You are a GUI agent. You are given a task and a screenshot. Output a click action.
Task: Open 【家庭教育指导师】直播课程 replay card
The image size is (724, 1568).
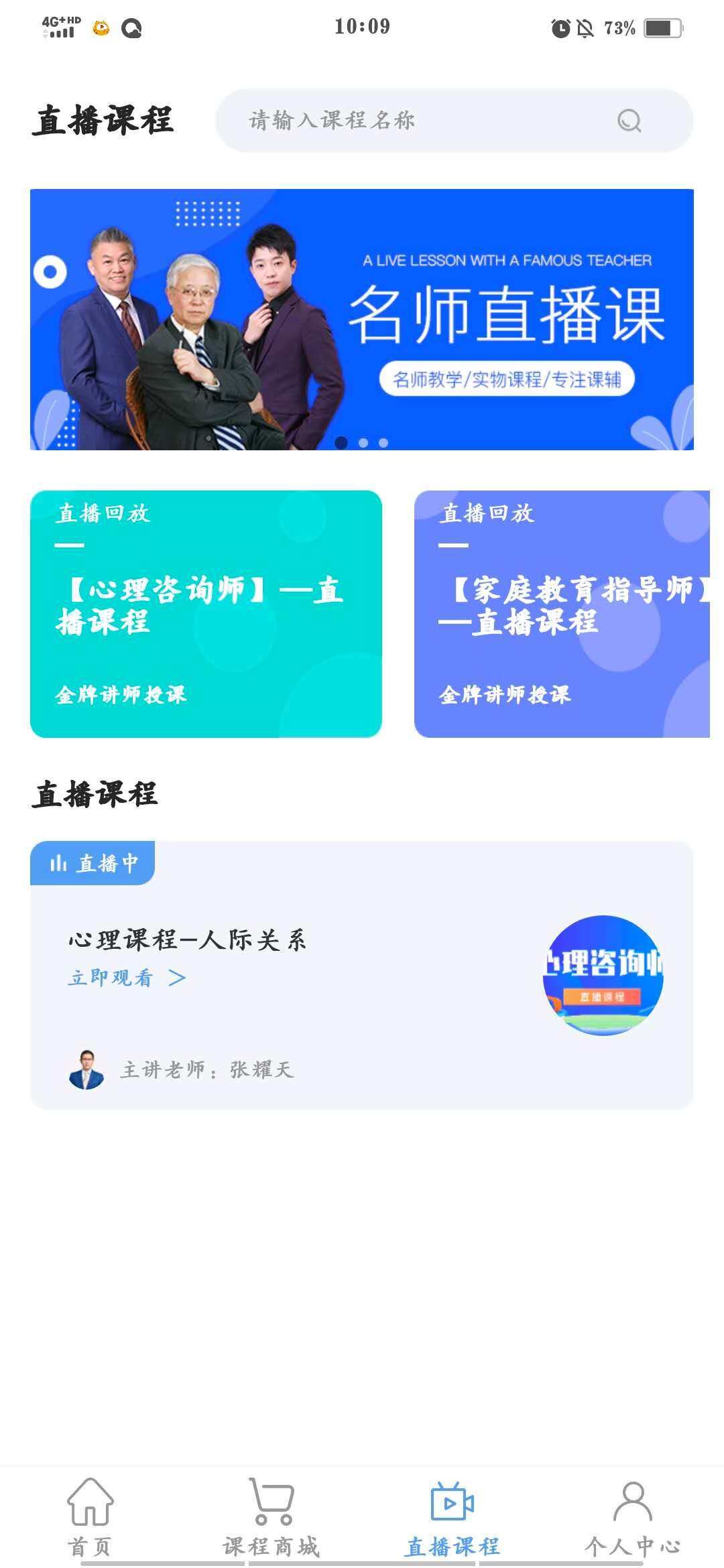point(562,614)
